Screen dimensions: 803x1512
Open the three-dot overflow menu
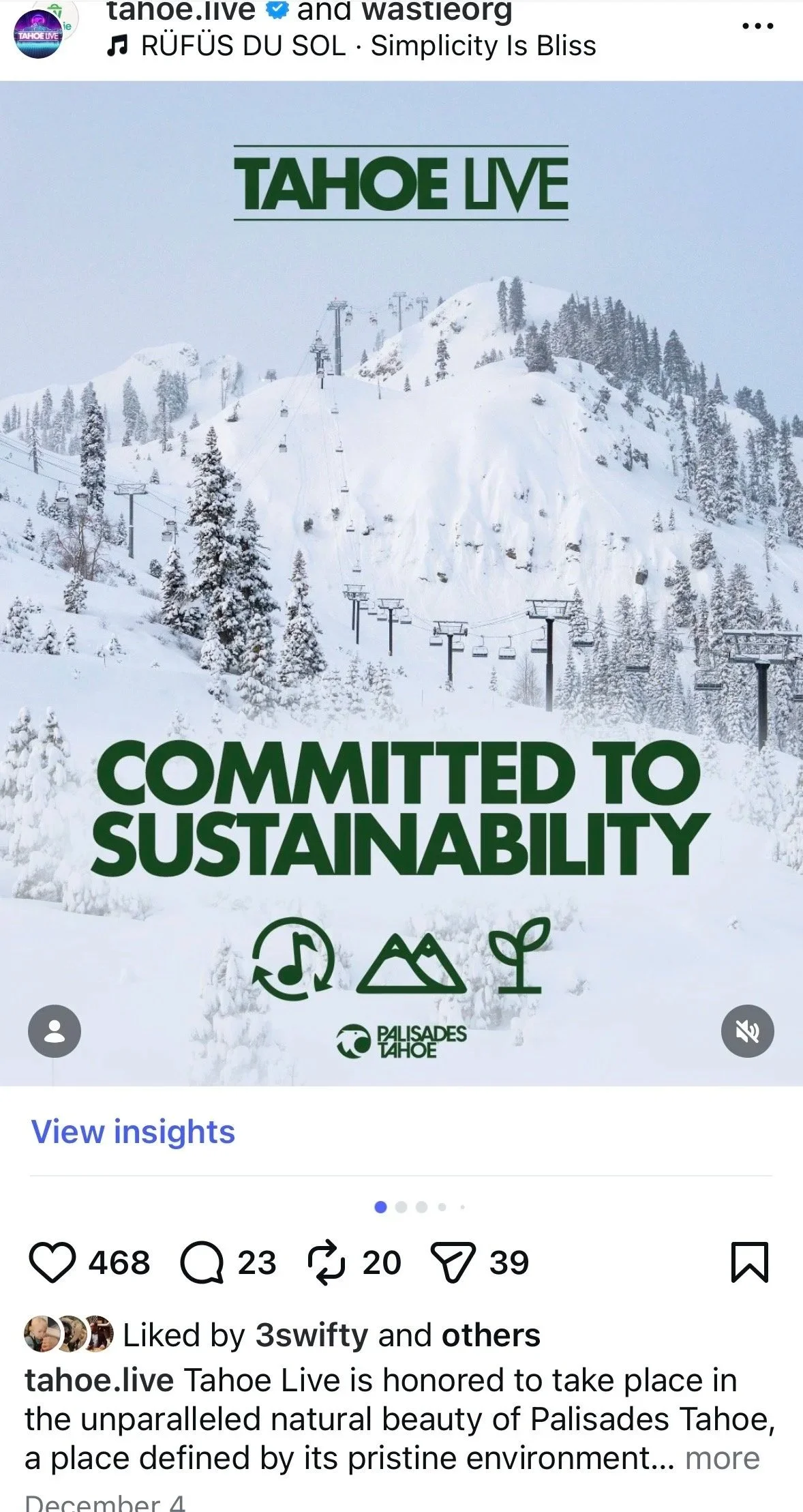(x=757, y=26)
